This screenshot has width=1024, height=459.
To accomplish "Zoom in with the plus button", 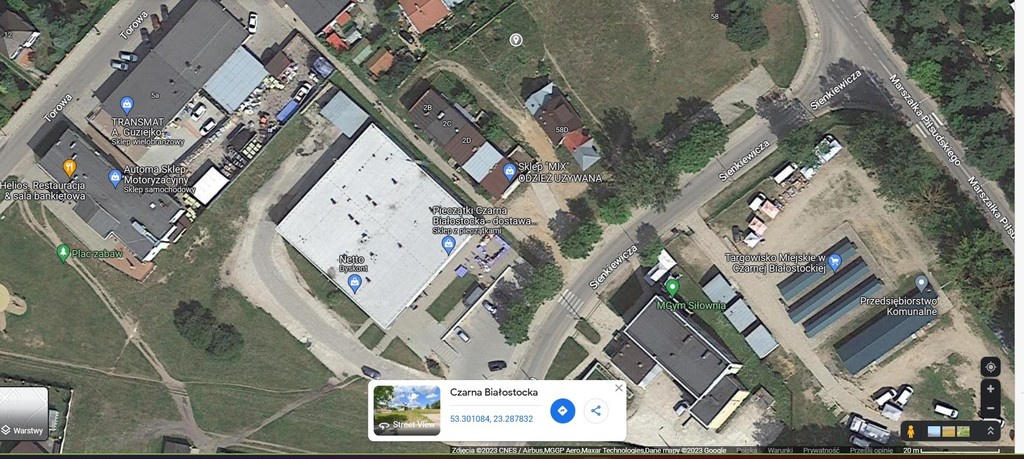I will [x=990, y=389].
